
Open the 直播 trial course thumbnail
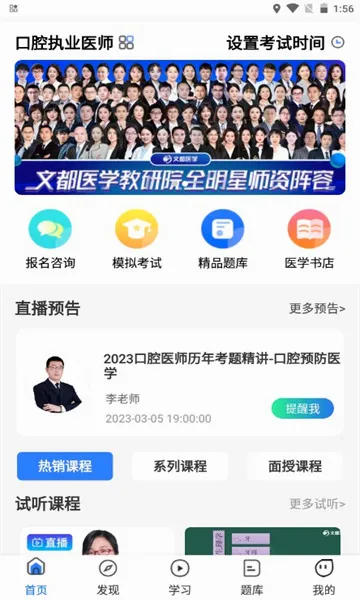click(x=97, y=541)
